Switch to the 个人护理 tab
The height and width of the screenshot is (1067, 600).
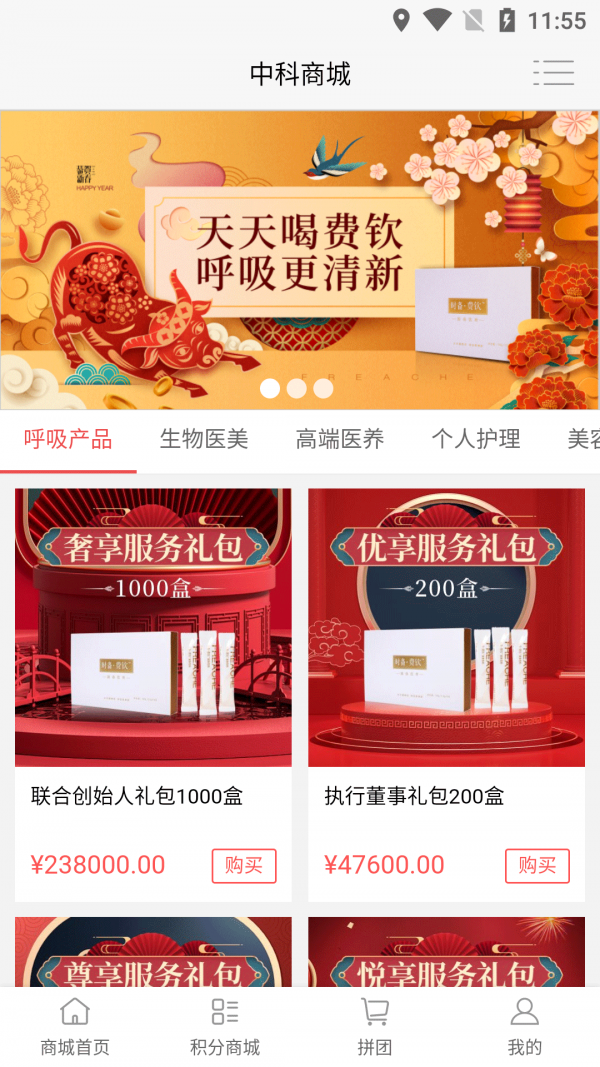click(476, 439)
